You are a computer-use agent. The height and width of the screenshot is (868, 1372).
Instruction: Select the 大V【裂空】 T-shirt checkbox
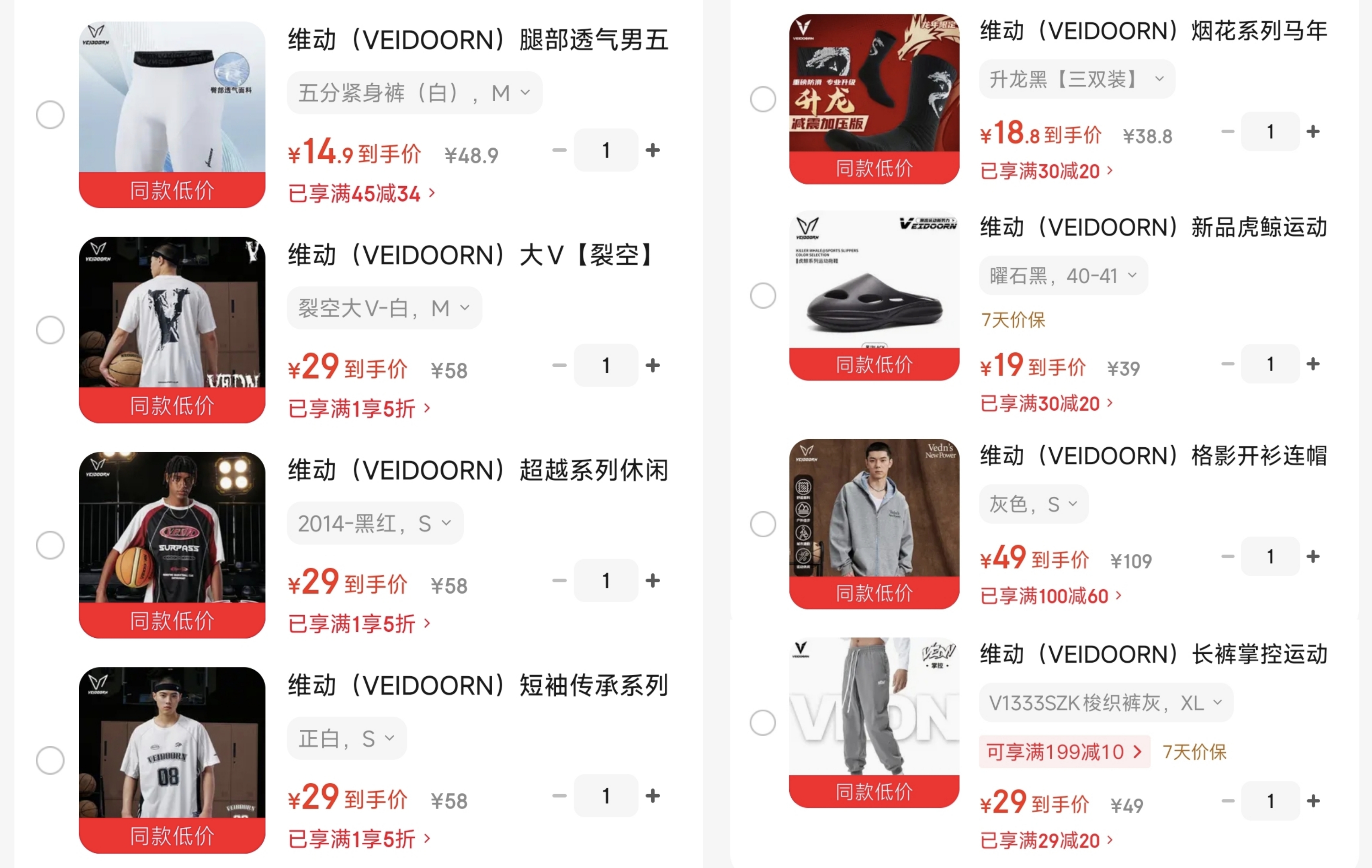click(50, 330)
